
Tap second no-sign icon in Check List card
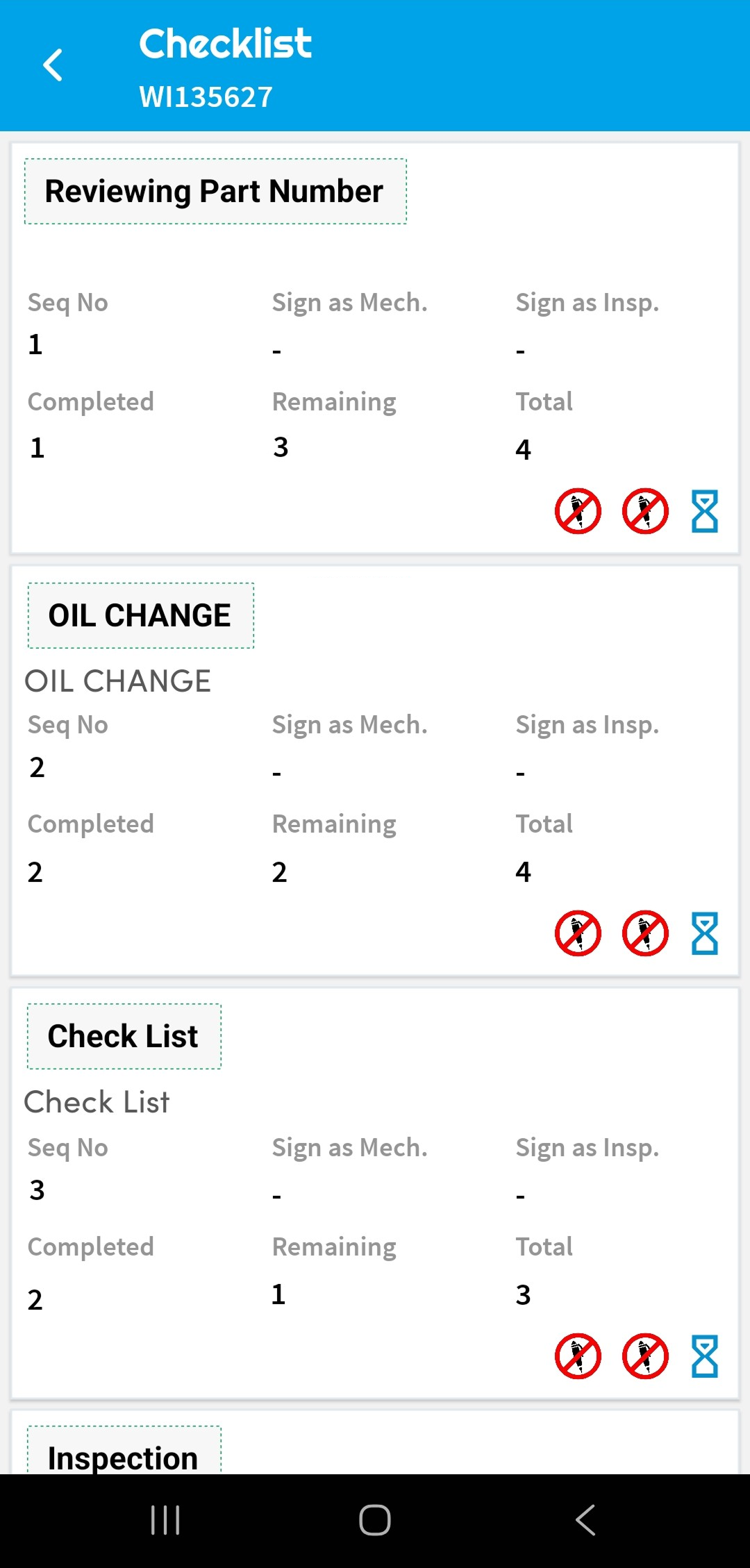coord(645,1356)
